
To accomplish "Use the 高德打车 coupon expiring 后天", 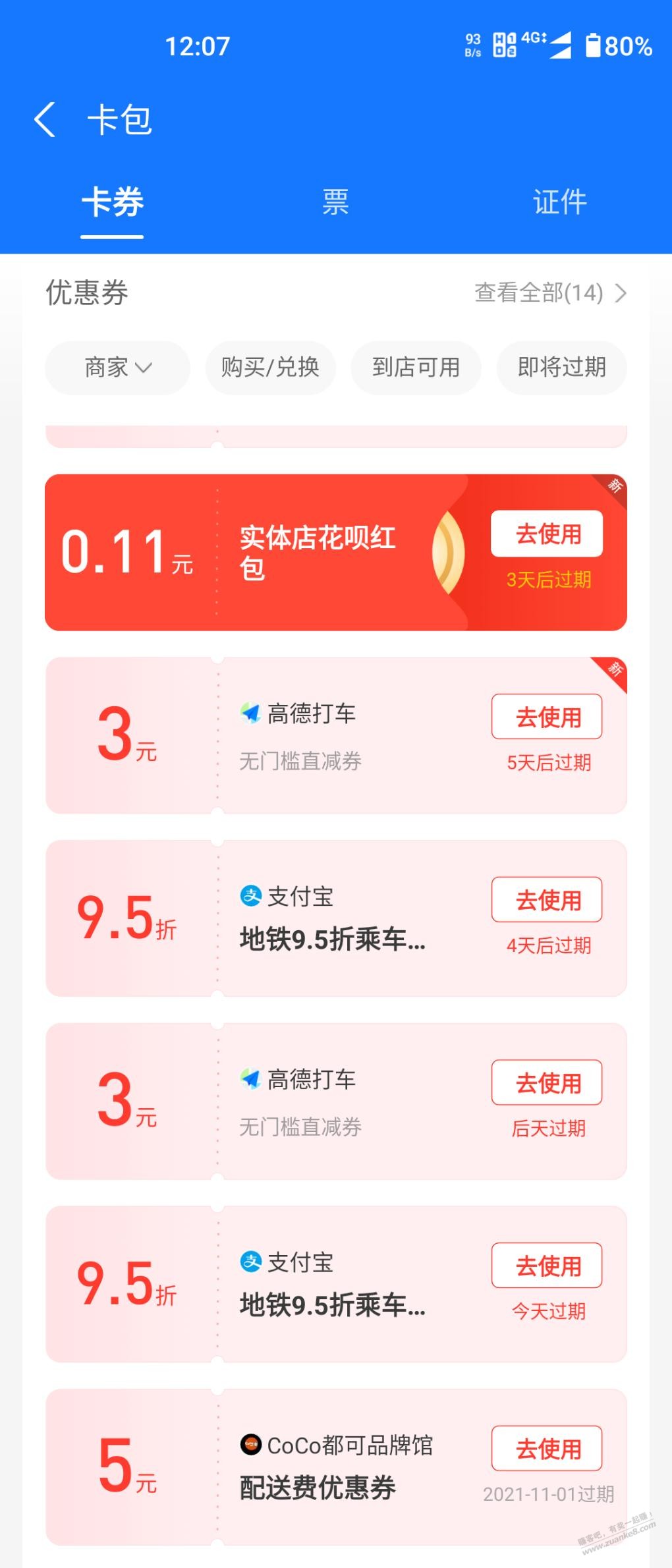I will (x=547, y=1082).
